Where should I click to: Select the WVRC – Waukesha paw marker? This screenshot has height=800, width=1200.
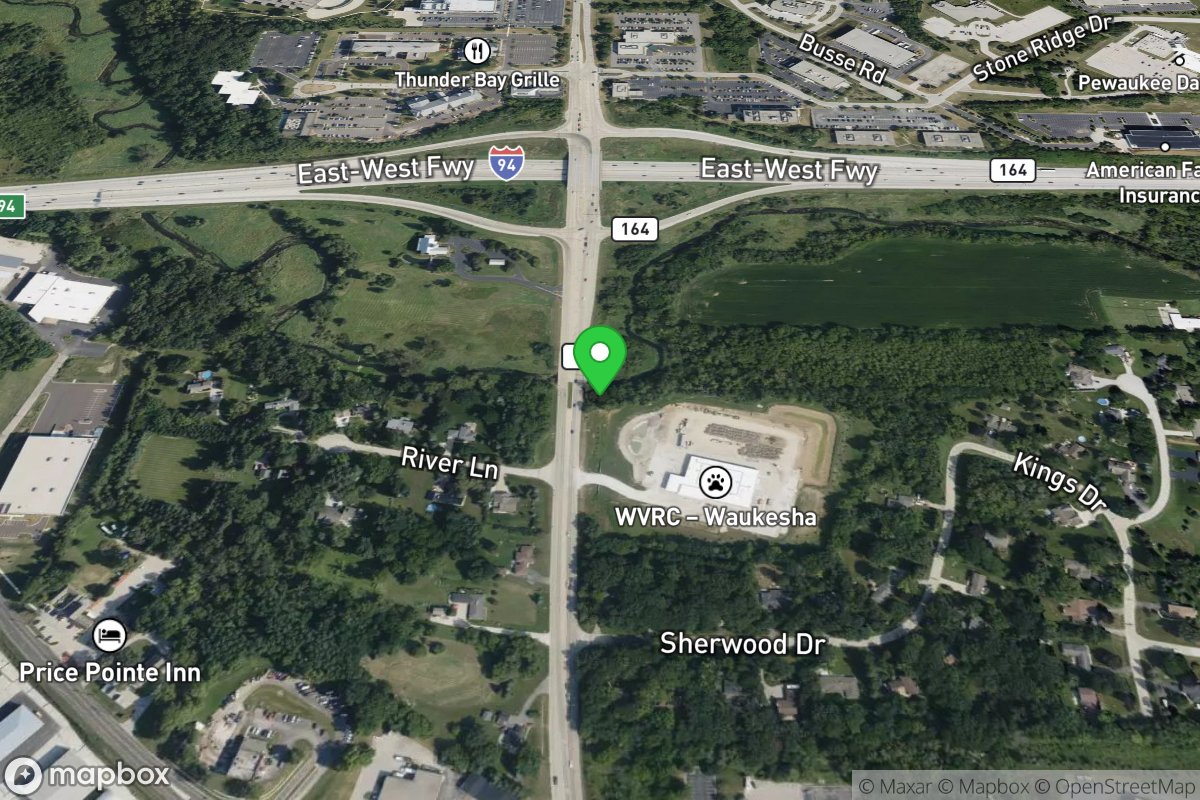point(714,483)
